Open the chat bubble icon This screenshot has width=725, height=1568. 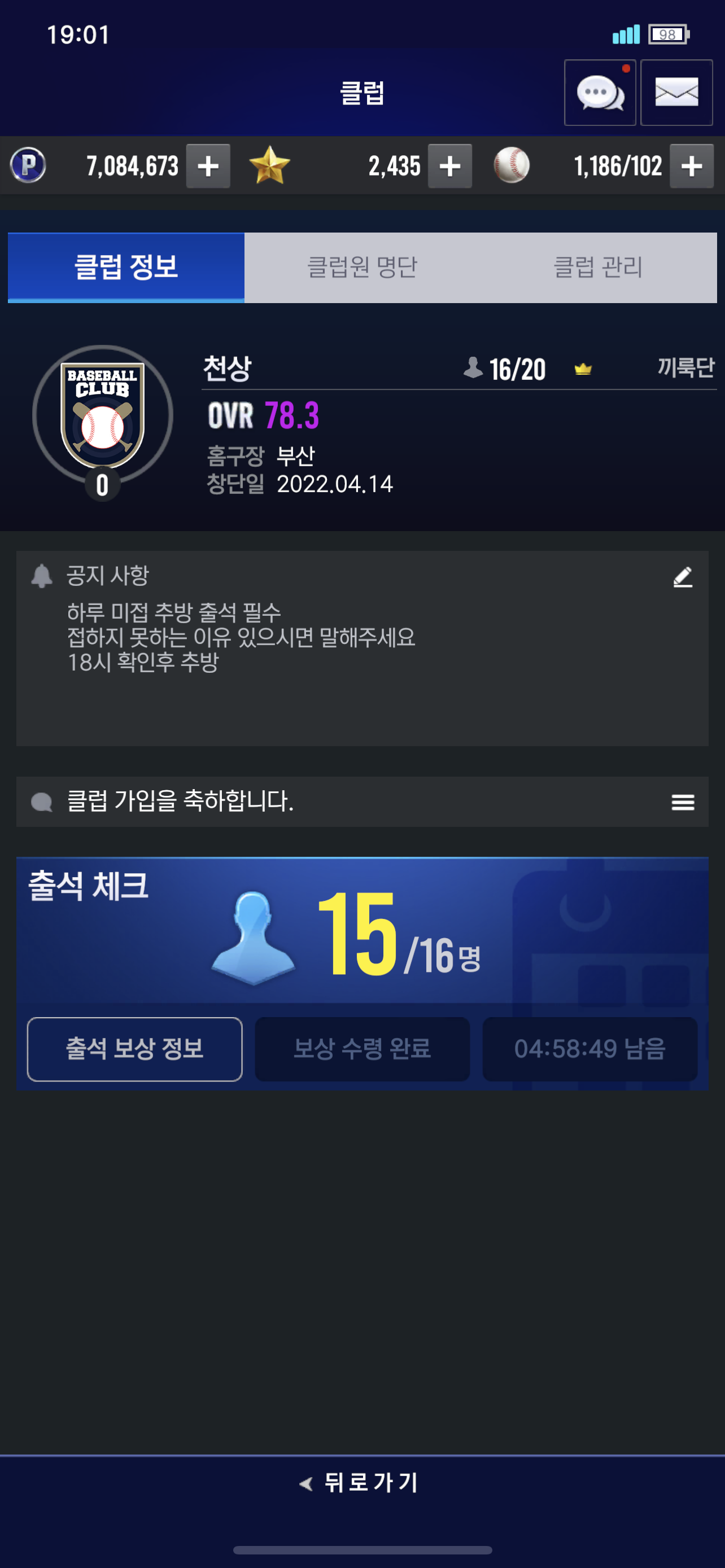600,93
